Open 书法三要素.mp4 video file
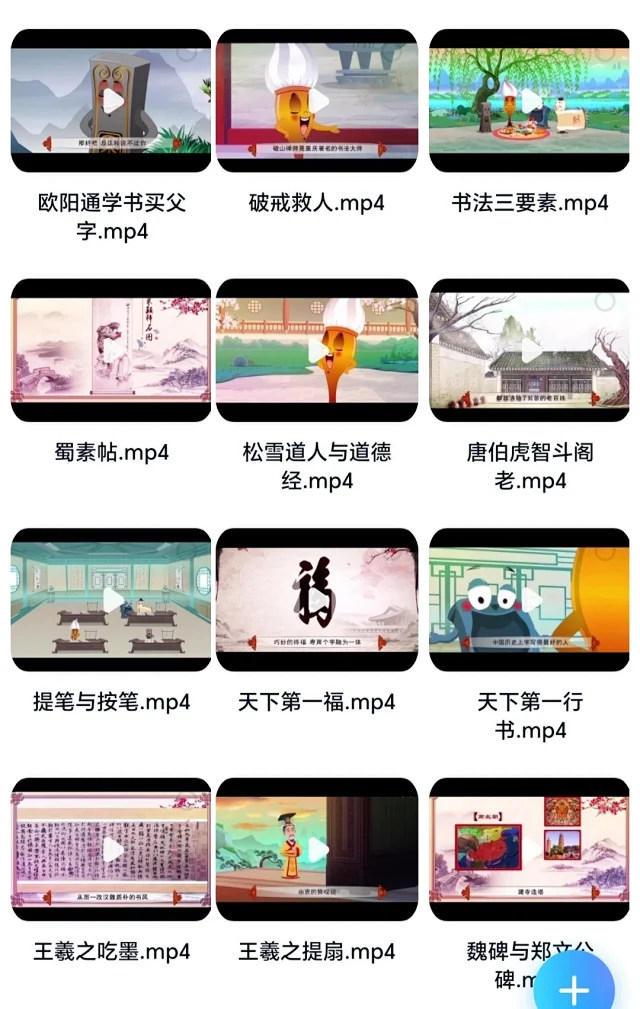 (529, 101)
